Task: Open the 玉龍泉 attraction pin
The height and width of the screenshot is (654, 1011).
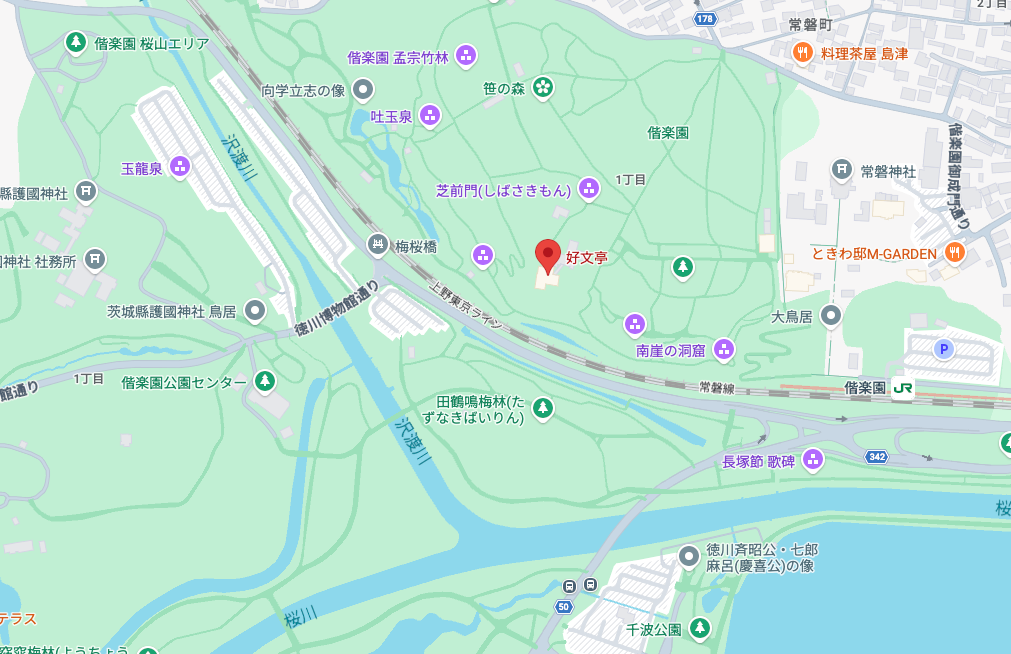Action: (x=180, y=167)
